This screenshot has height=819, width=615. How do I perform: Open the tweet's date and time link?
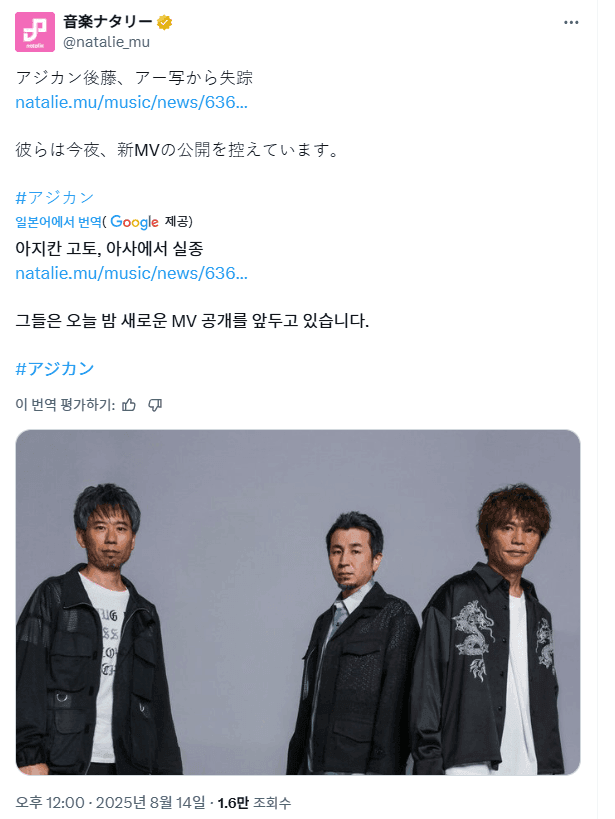click(x=110, y=802)
